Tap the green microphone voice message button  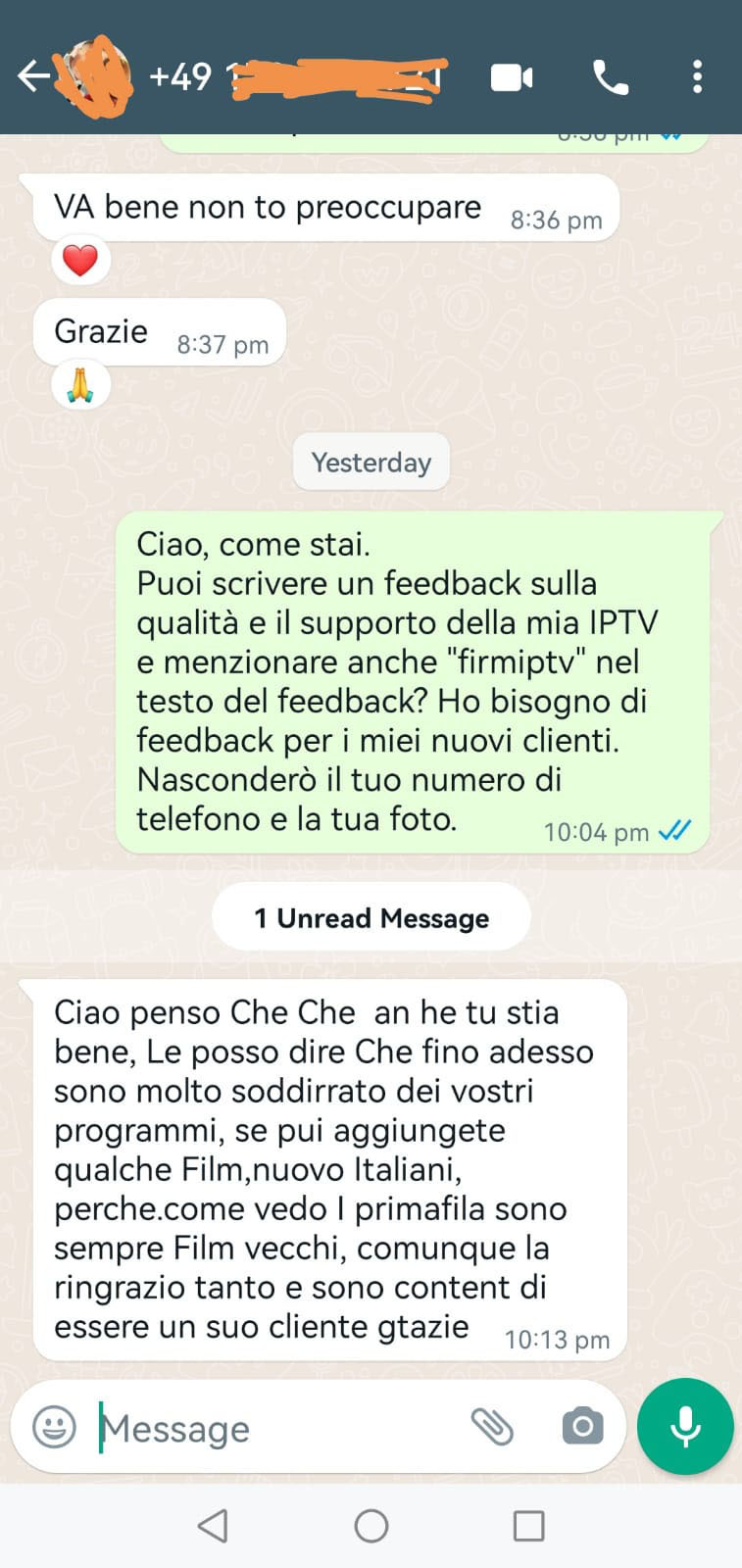point(685,1426)
